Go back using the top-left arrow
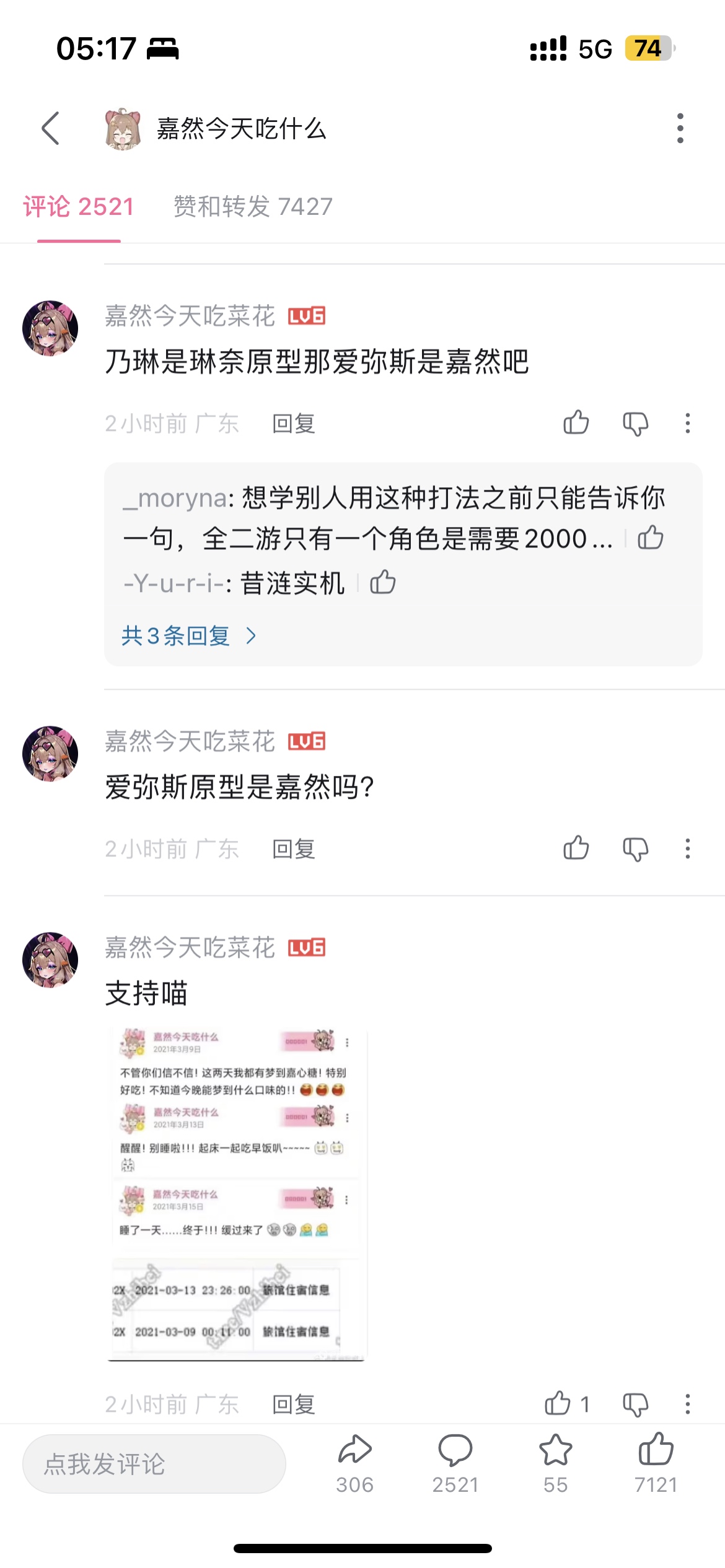This screenshot has width=725, height=1568. [x=51, y=128]
